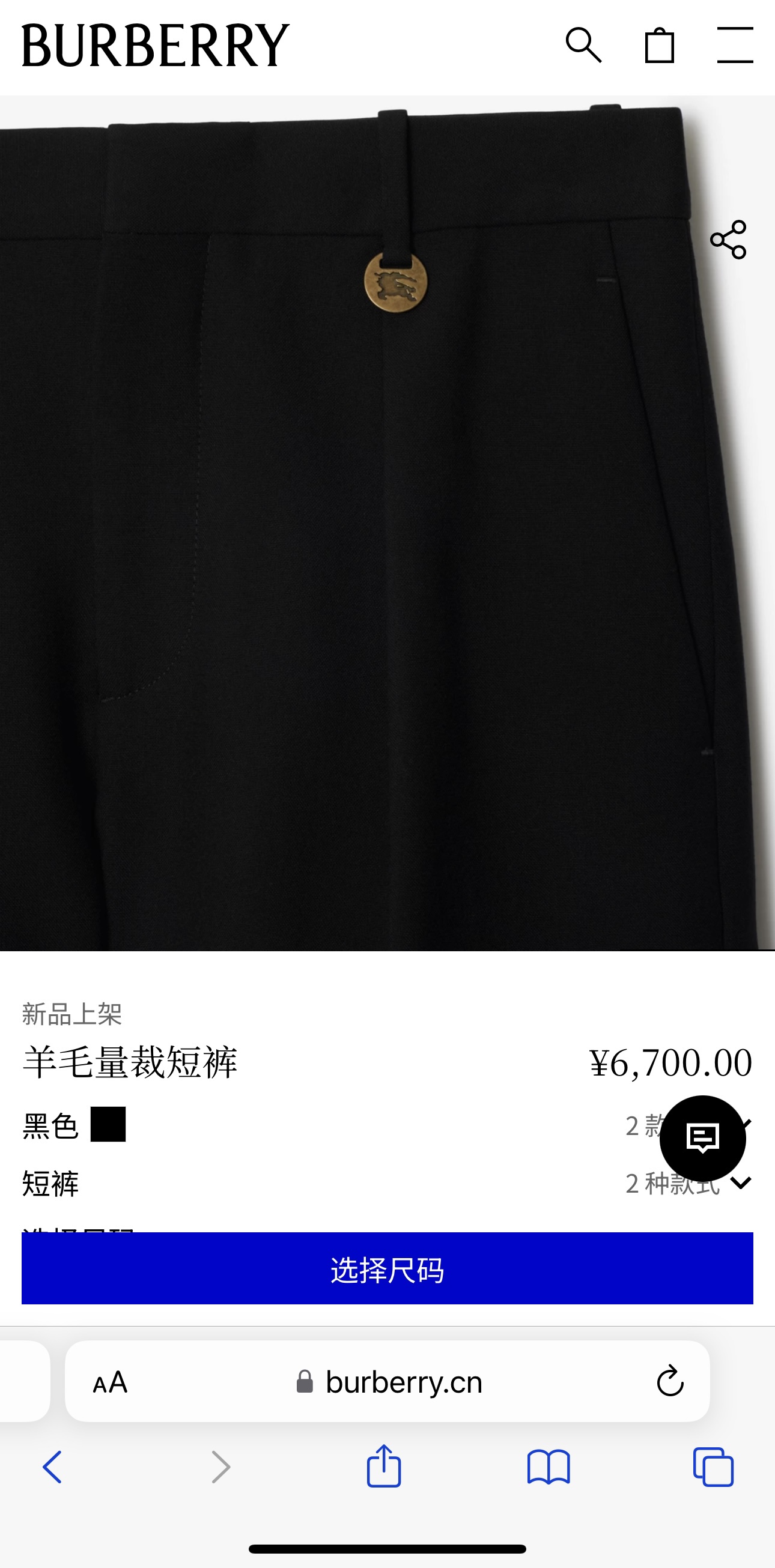Open the live chat bubble
Image resolution: width=775 pixels, height=1568 pixels.
[702, 1138]
